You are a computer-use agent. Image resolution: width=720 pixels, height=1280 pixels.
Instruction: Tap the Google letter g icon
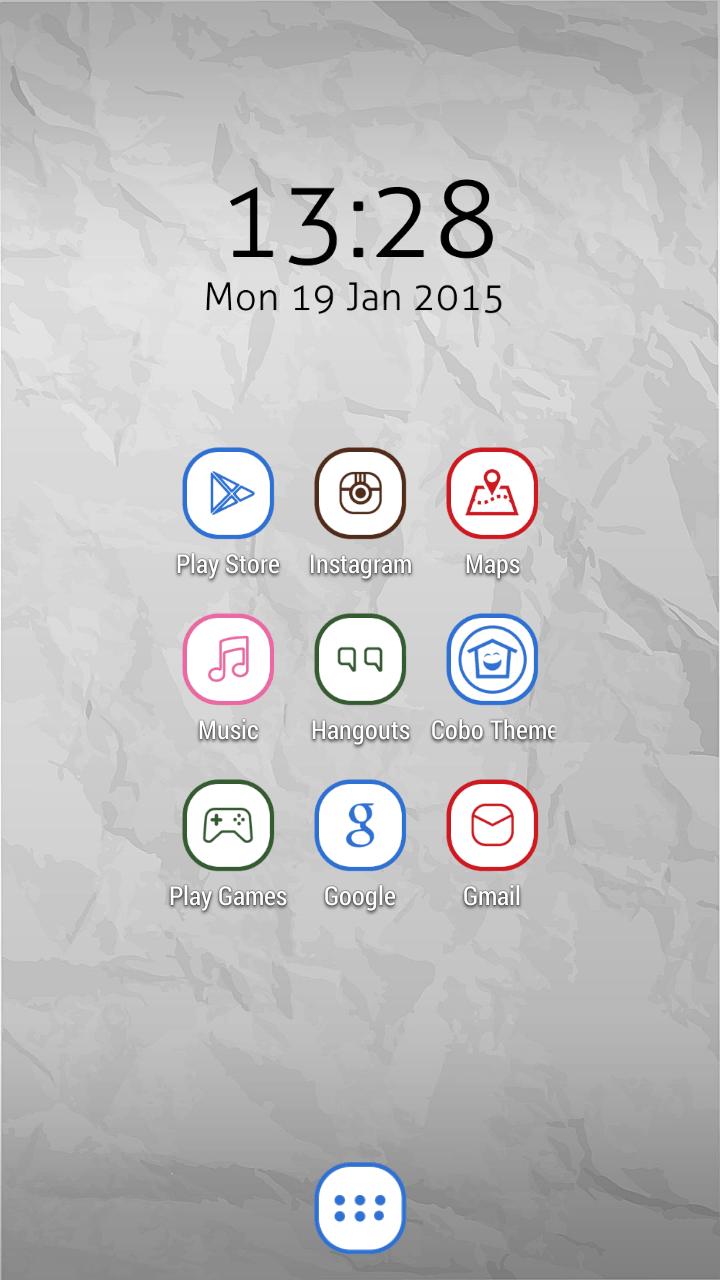click(x=360, y=823)
